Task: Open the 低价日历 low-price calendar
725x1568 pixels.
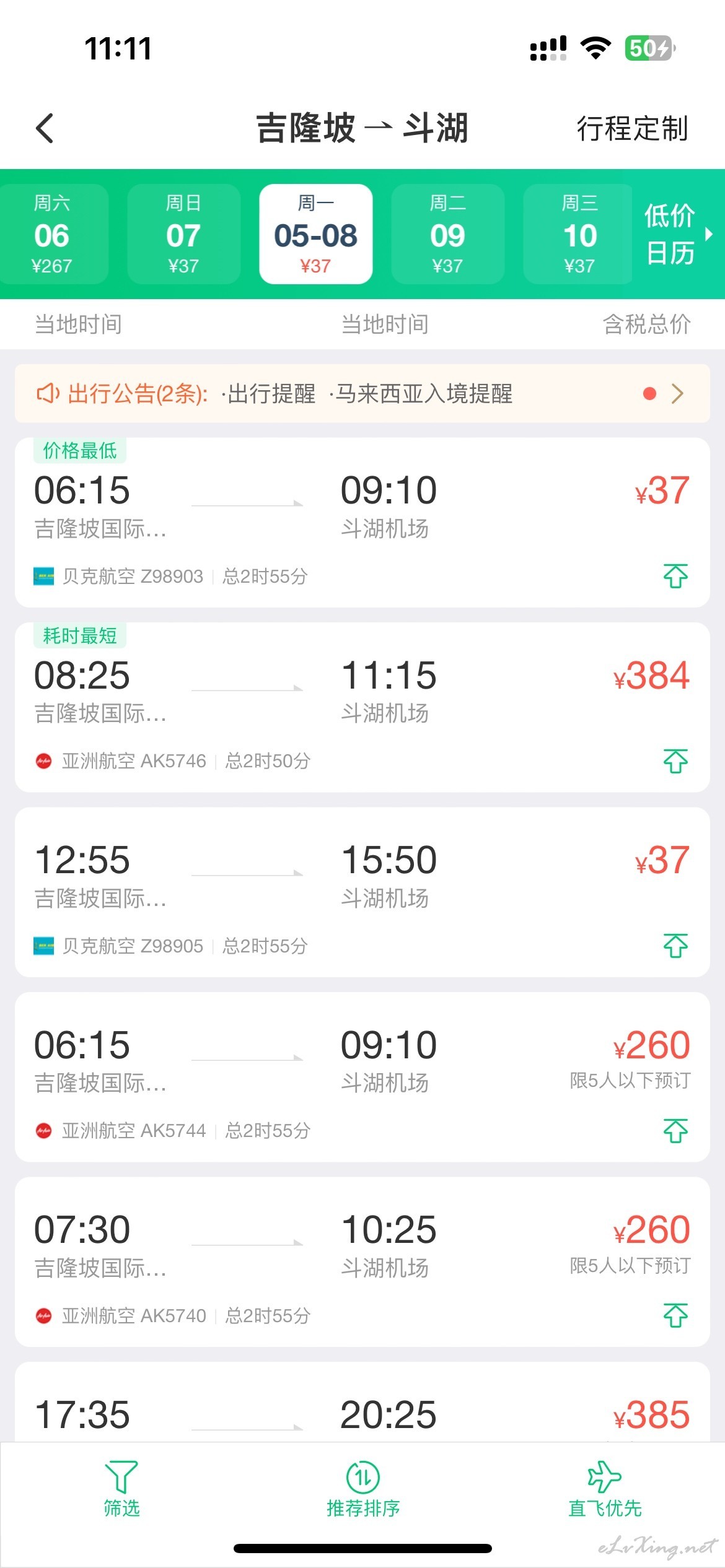Action: 677,234
